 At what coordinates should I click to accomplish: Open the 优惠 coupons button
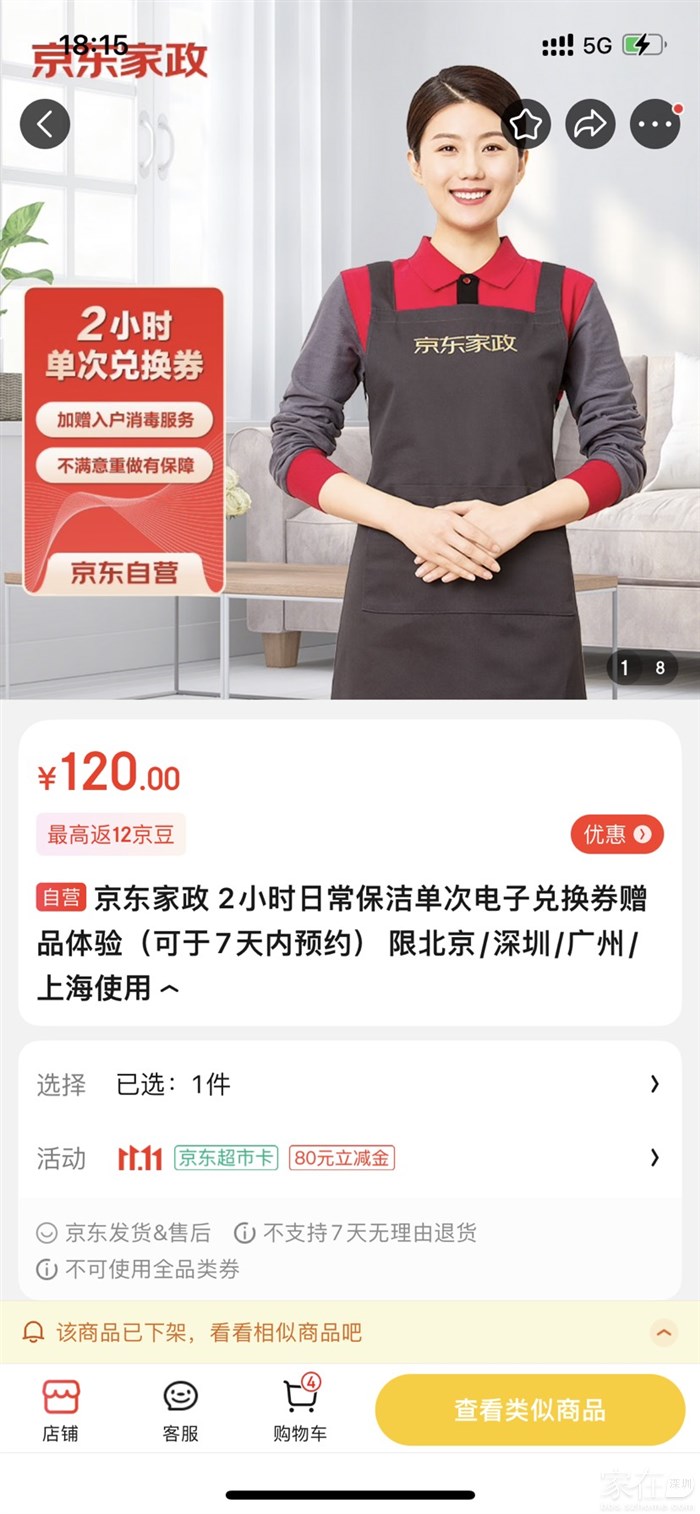(617, 834)
